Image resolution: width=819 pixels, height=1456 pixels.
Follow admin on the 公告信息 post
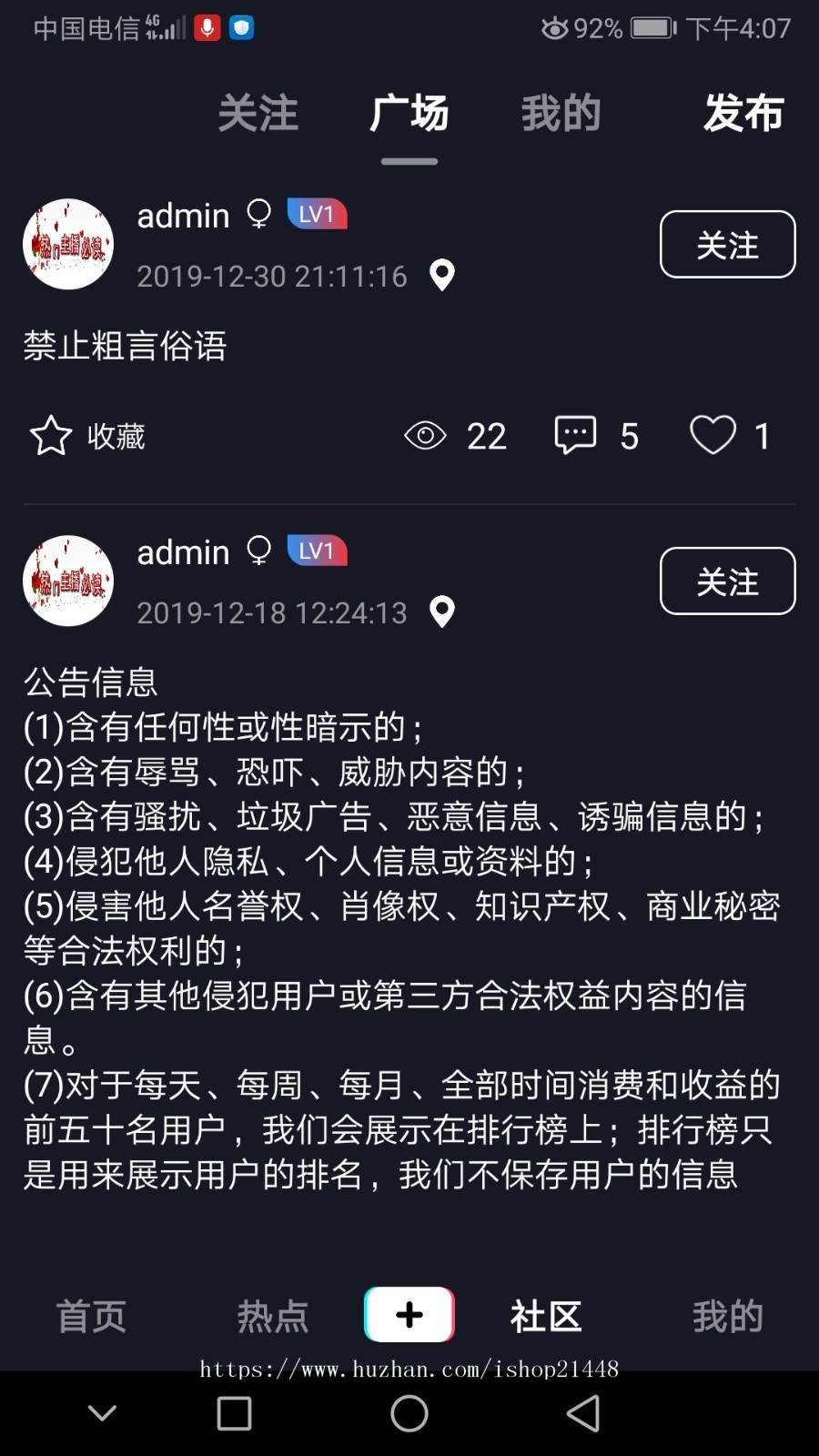727,581
